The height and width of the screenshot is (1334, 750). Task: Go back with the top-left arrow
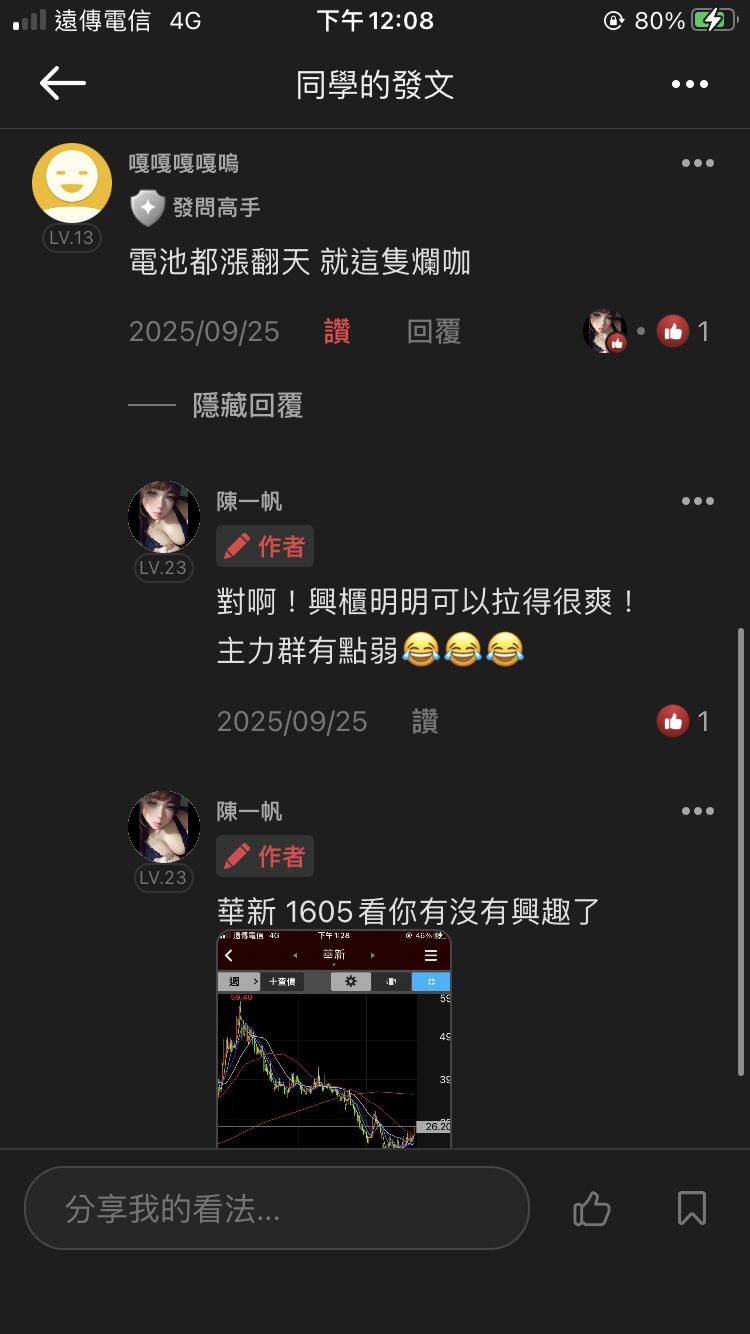click(x=62, y=84)
